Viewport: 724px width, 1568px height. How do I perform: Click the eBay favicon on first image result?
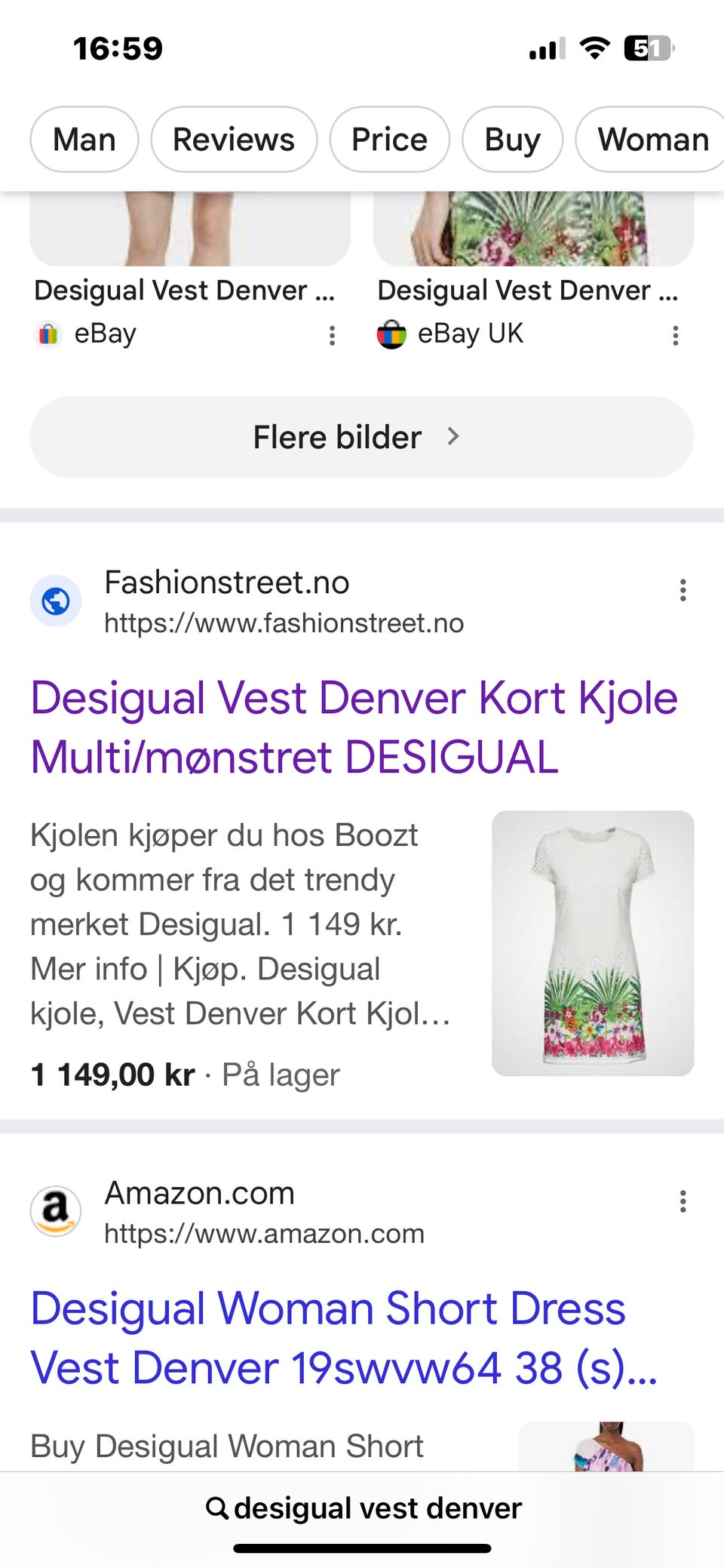(x=48, y=334)
